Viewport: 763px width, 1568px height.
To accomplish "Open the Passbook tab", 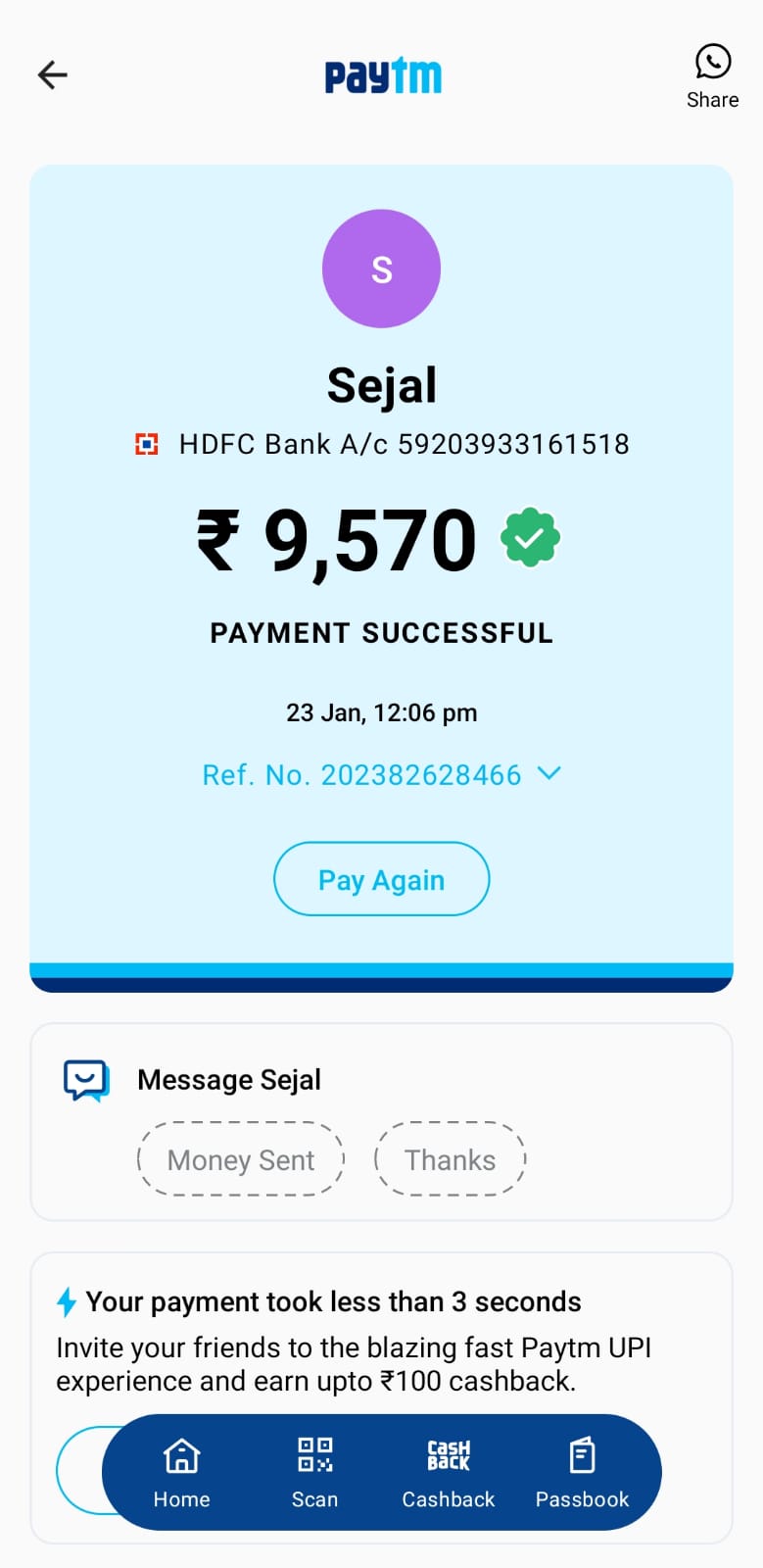I will coord(582,1472).
